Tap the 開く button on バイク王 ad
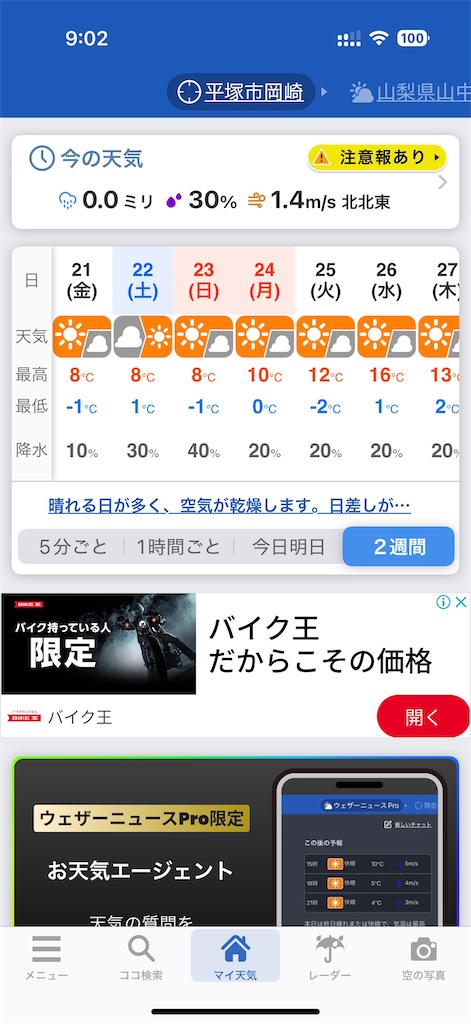The height and width of the screenshot is (1024, 471). 423,716
